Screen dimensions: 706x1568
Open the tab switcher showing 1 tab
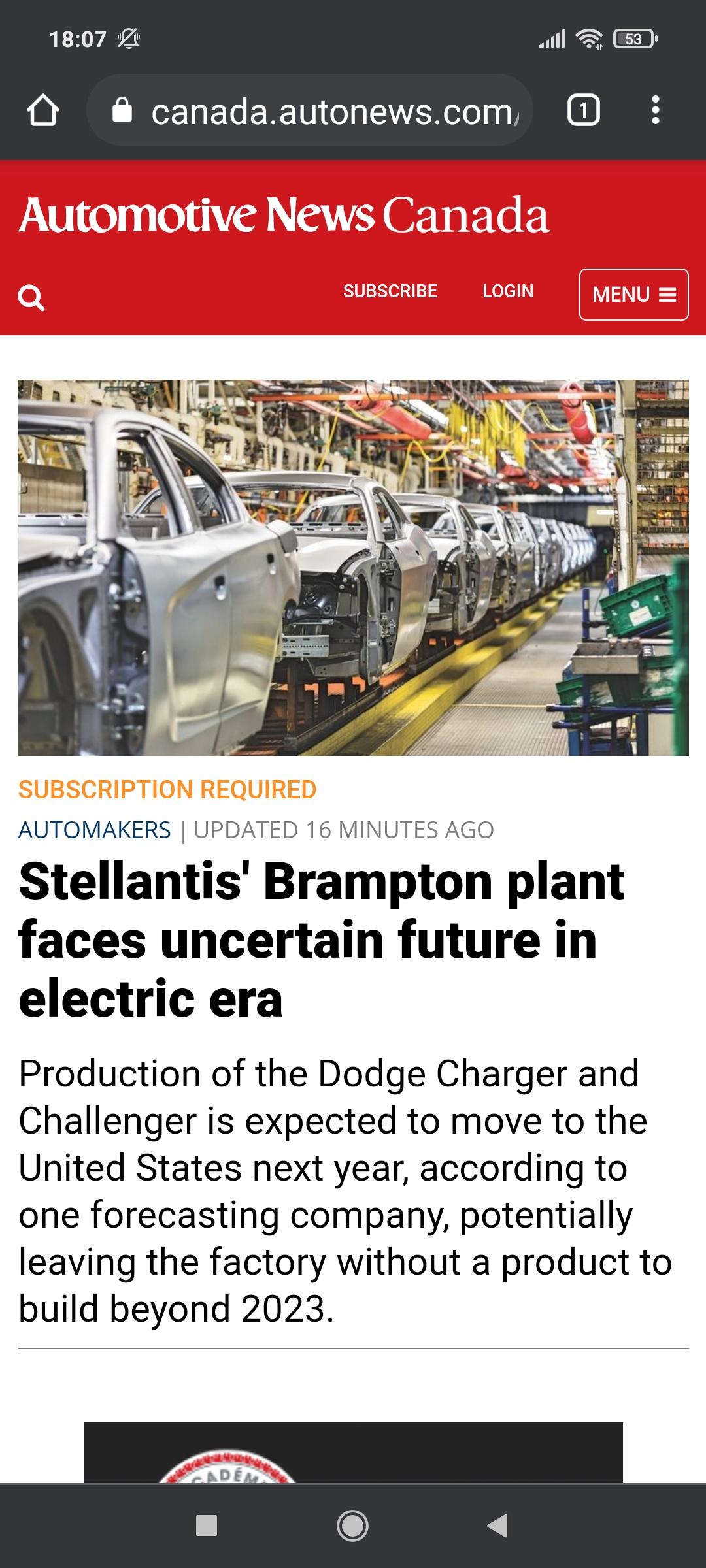(x=583, y=110)
